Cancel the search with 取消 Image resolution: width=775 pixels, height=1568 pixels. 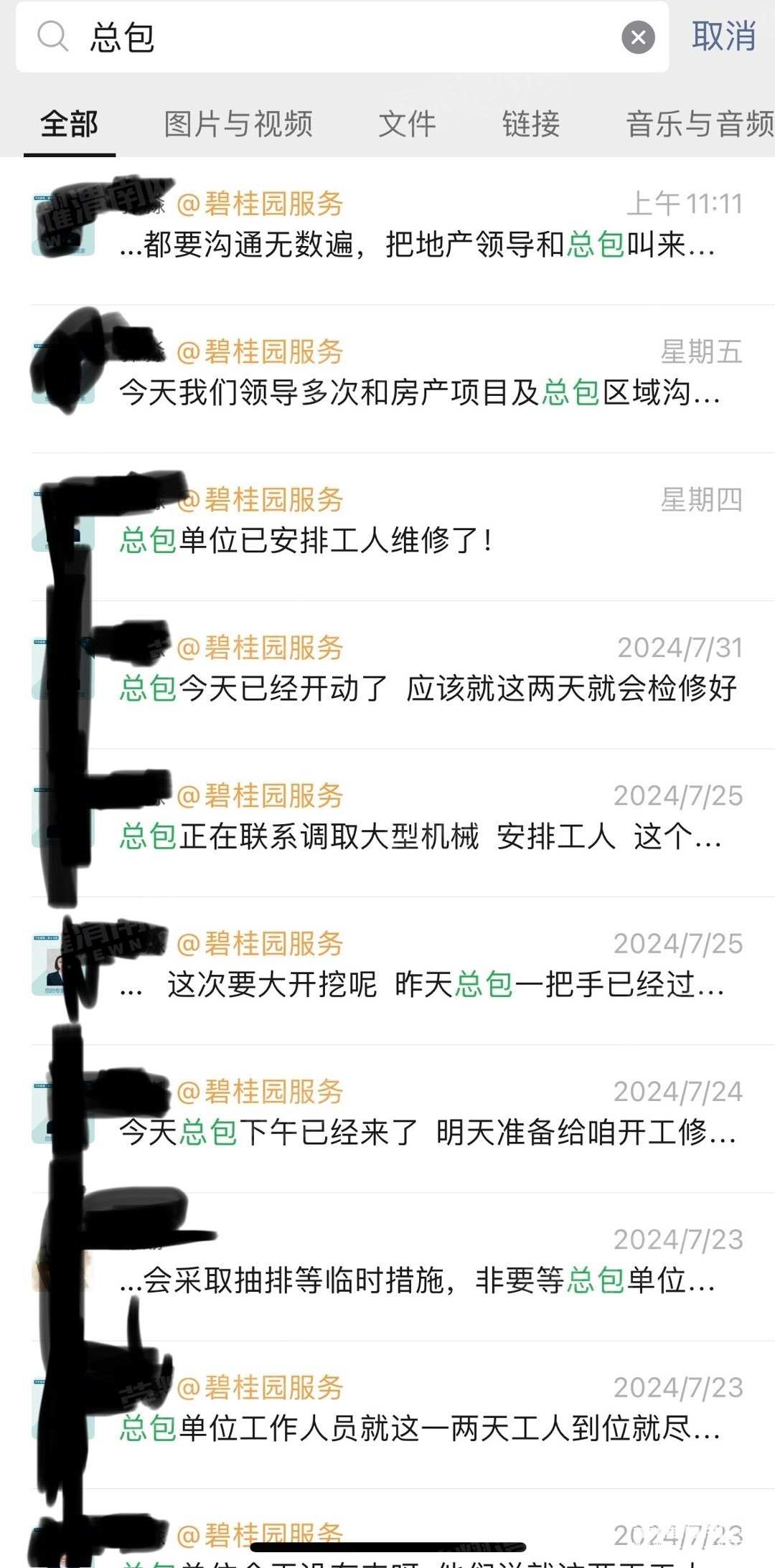pos(723,36)
